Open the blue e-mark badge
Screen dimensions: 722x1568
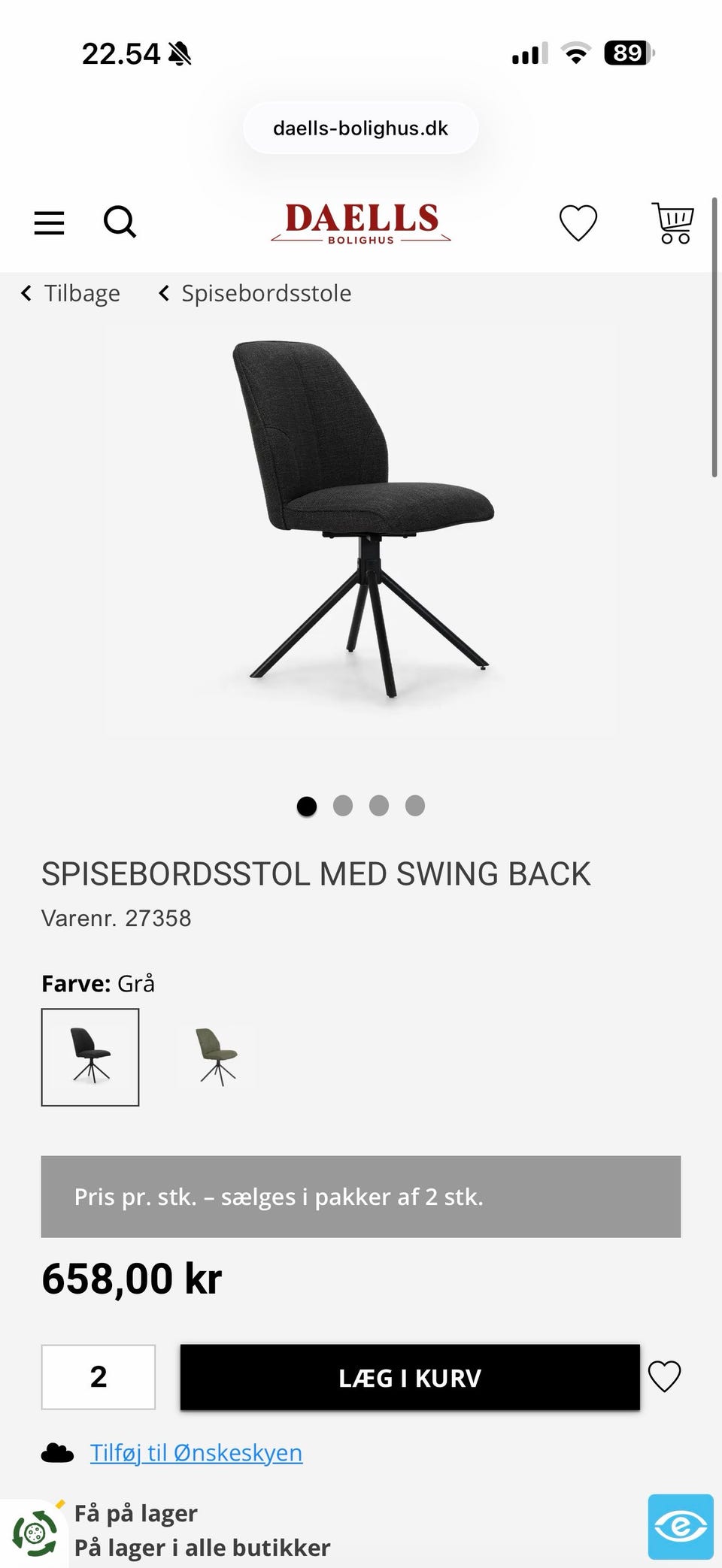(x=680, y=1526)
